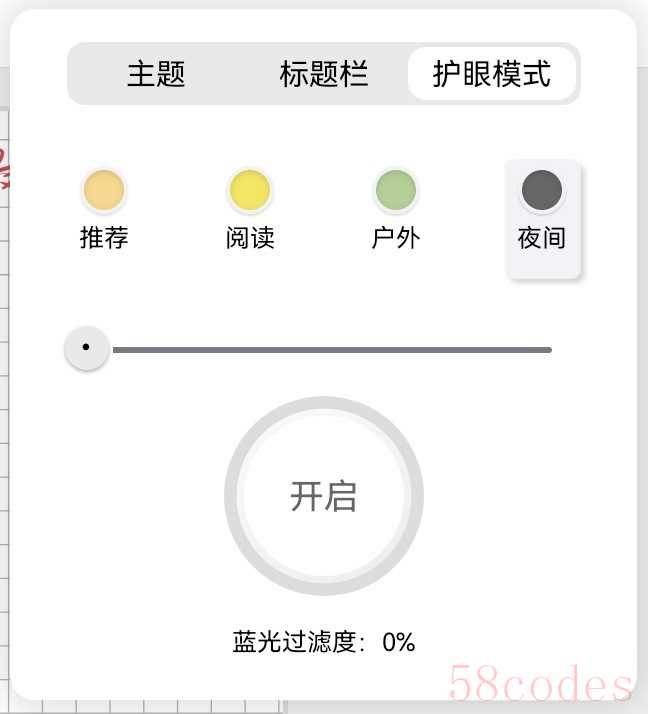Tap the round 开启 button

click(324, 497)
